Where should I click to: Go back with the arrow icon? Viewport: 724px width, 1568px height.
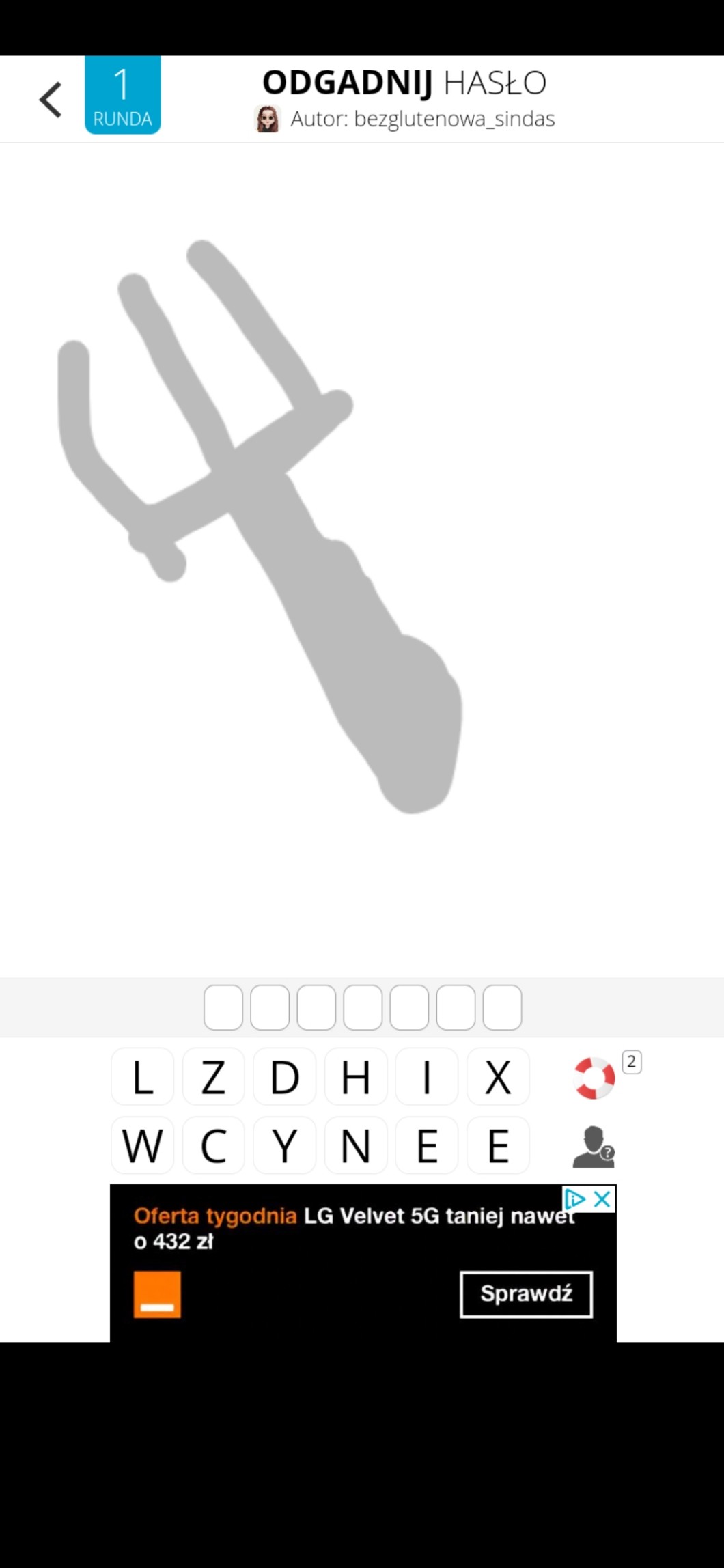(x=51, y=100)
